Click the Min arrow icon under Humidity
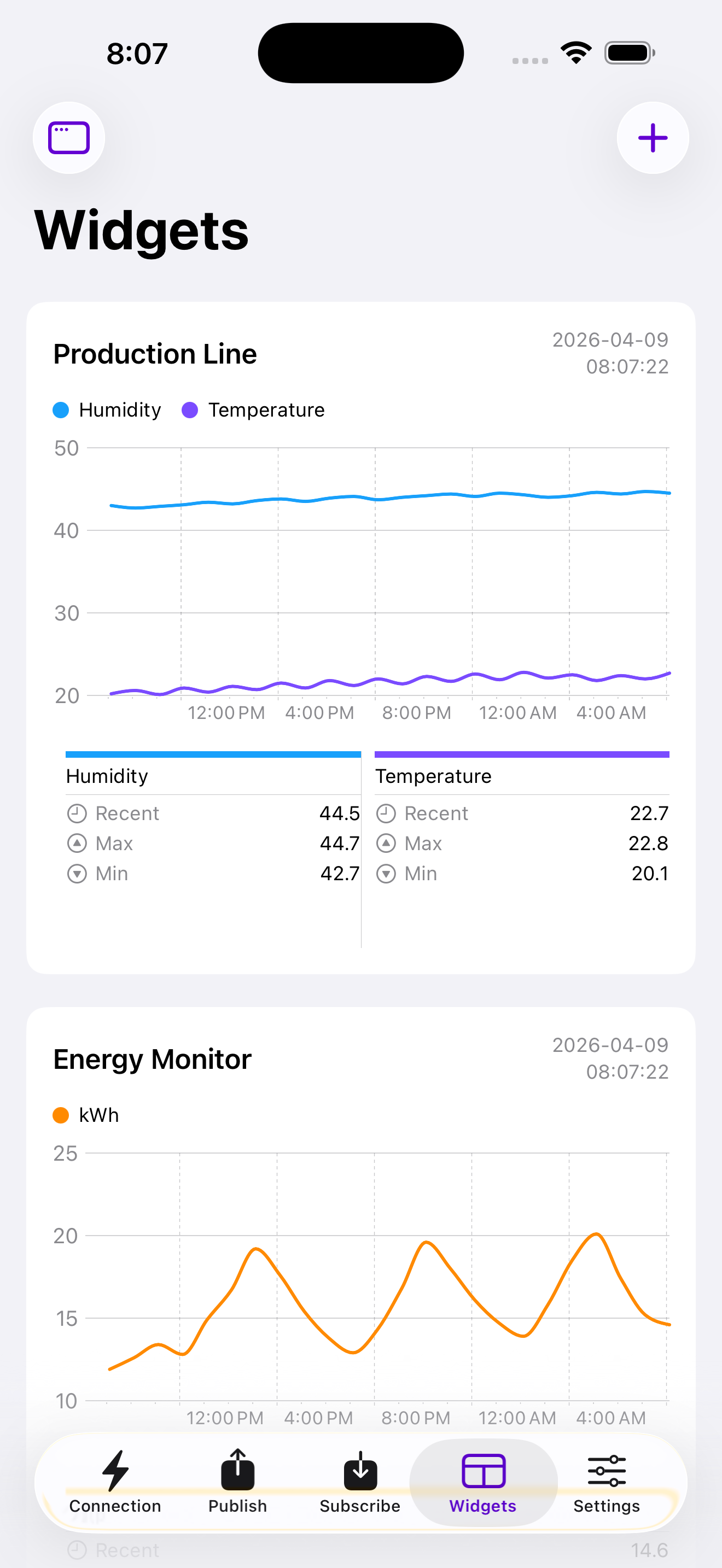 coord(77,874)
